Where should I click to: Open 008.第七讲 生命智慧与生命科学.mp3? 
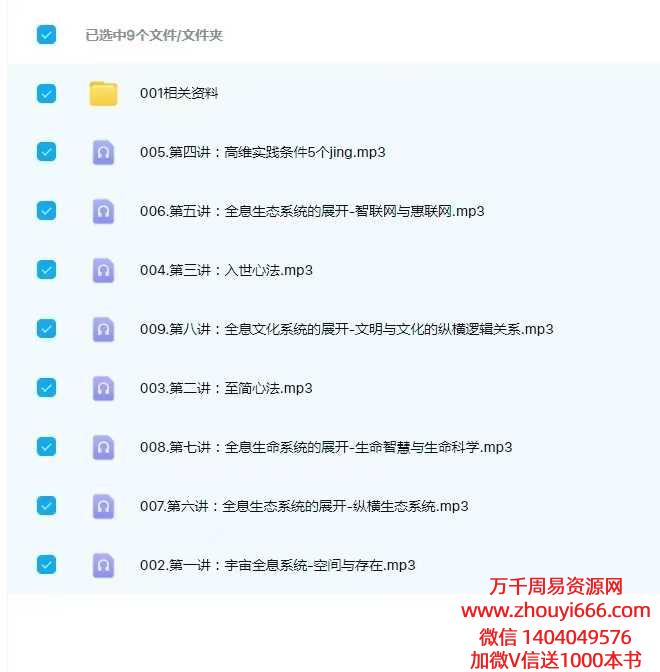click(325, 447)
